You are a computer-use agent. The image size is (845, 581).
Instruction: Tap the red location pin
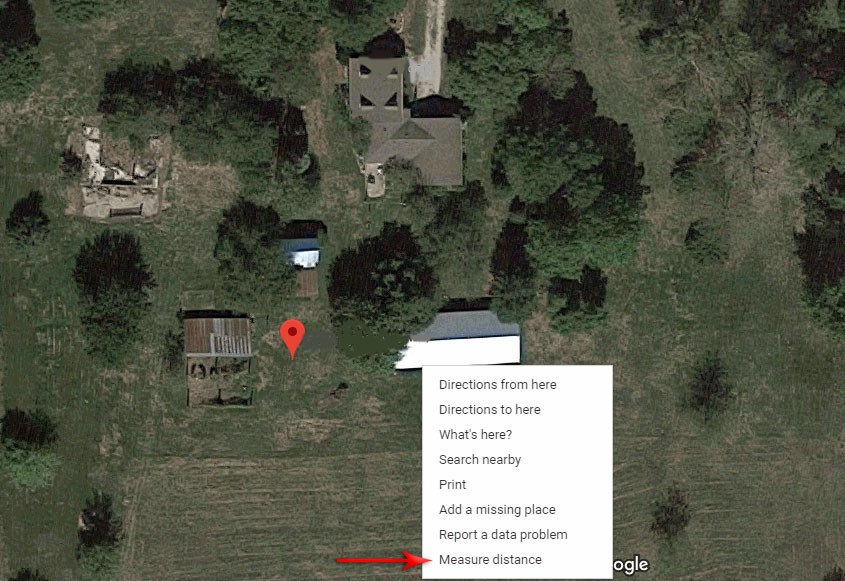coord(291,334)
